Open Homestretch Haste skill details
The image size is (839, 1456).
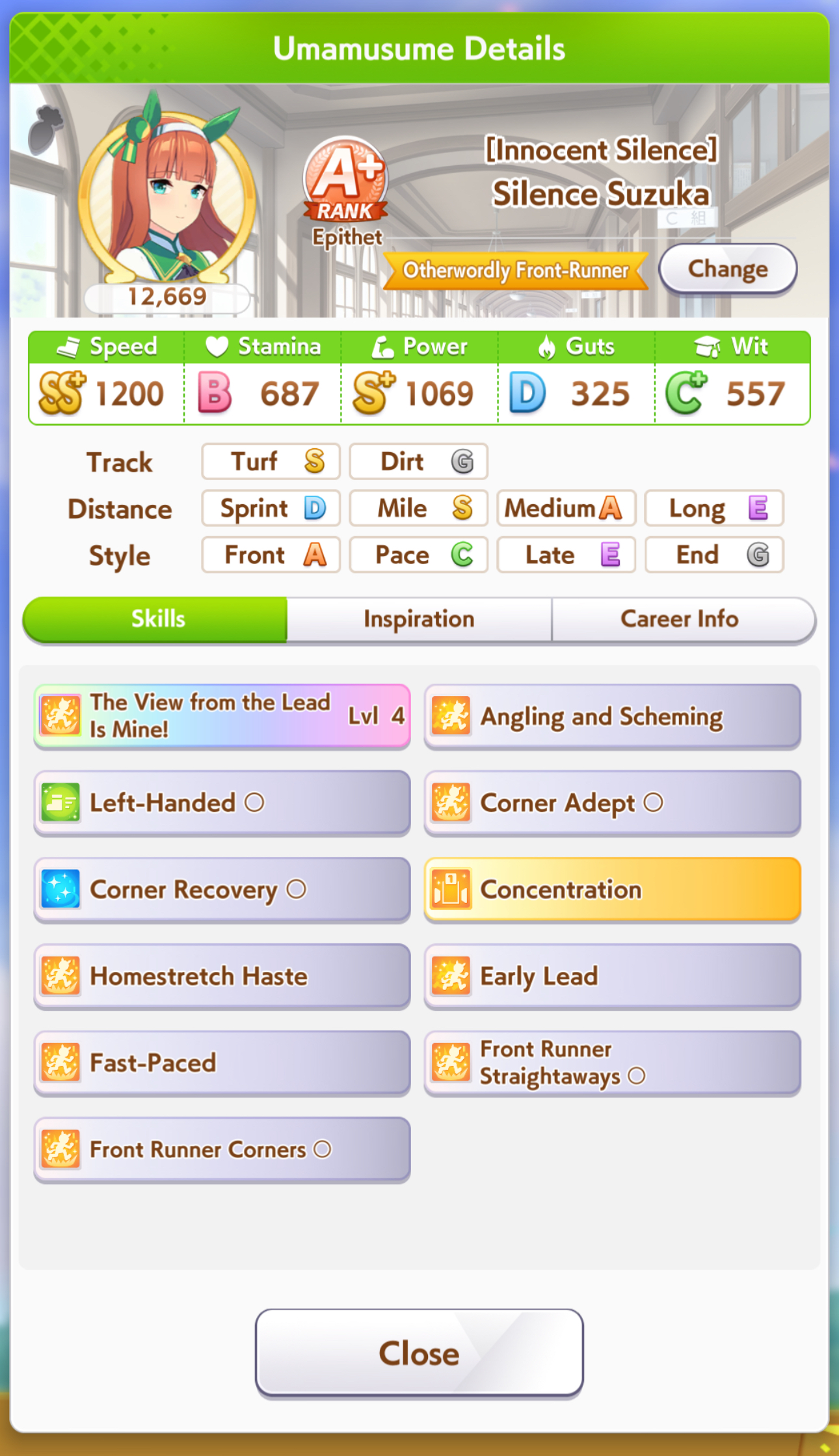click(222, 976)
